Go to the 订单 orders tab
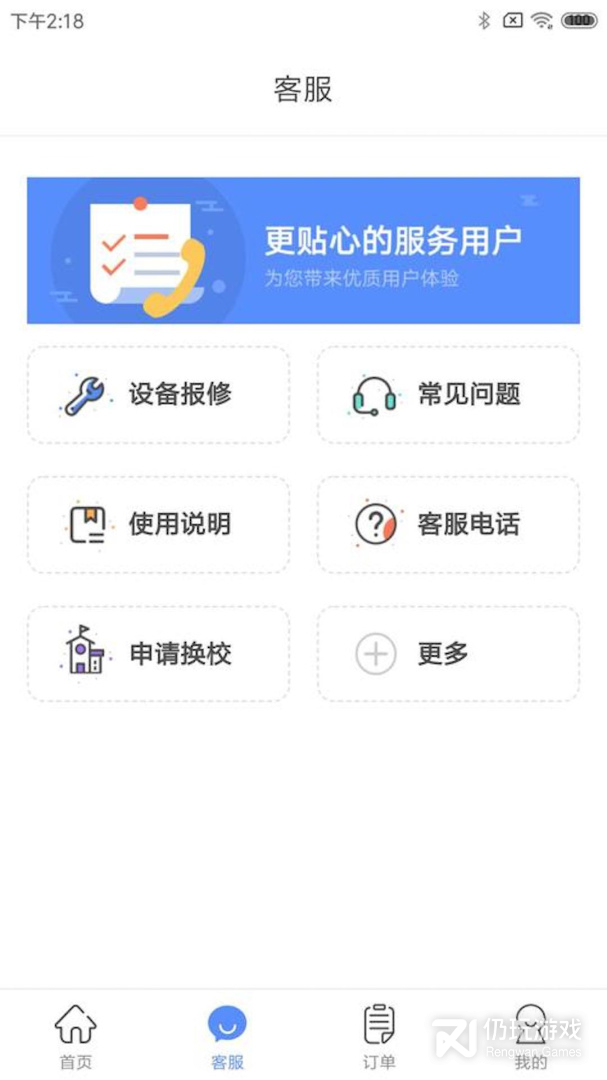This screenshot has width=607, height=1080. coord(379,1036)
